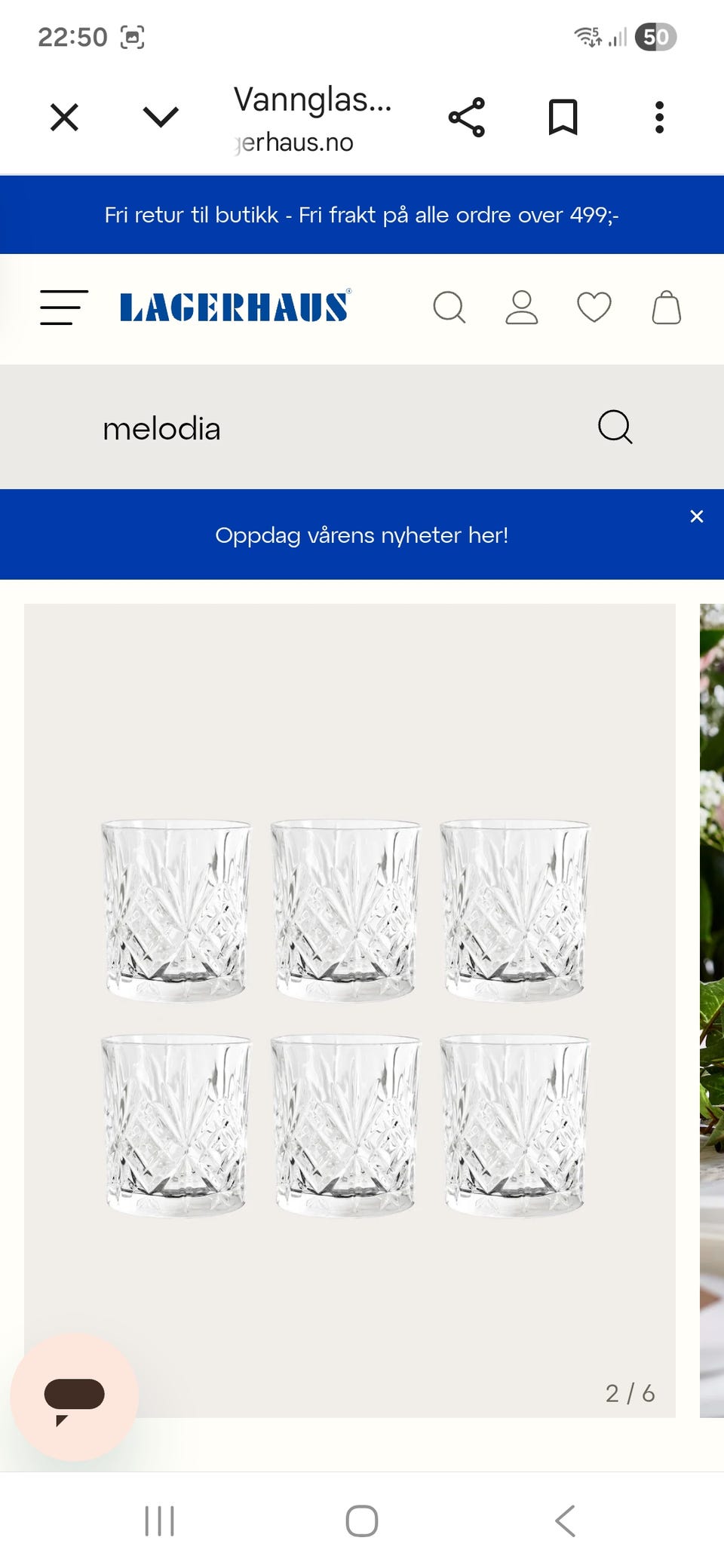724x1568 pixels.
Task: Open the account profile icon
Action: click(x=522, y=306)
